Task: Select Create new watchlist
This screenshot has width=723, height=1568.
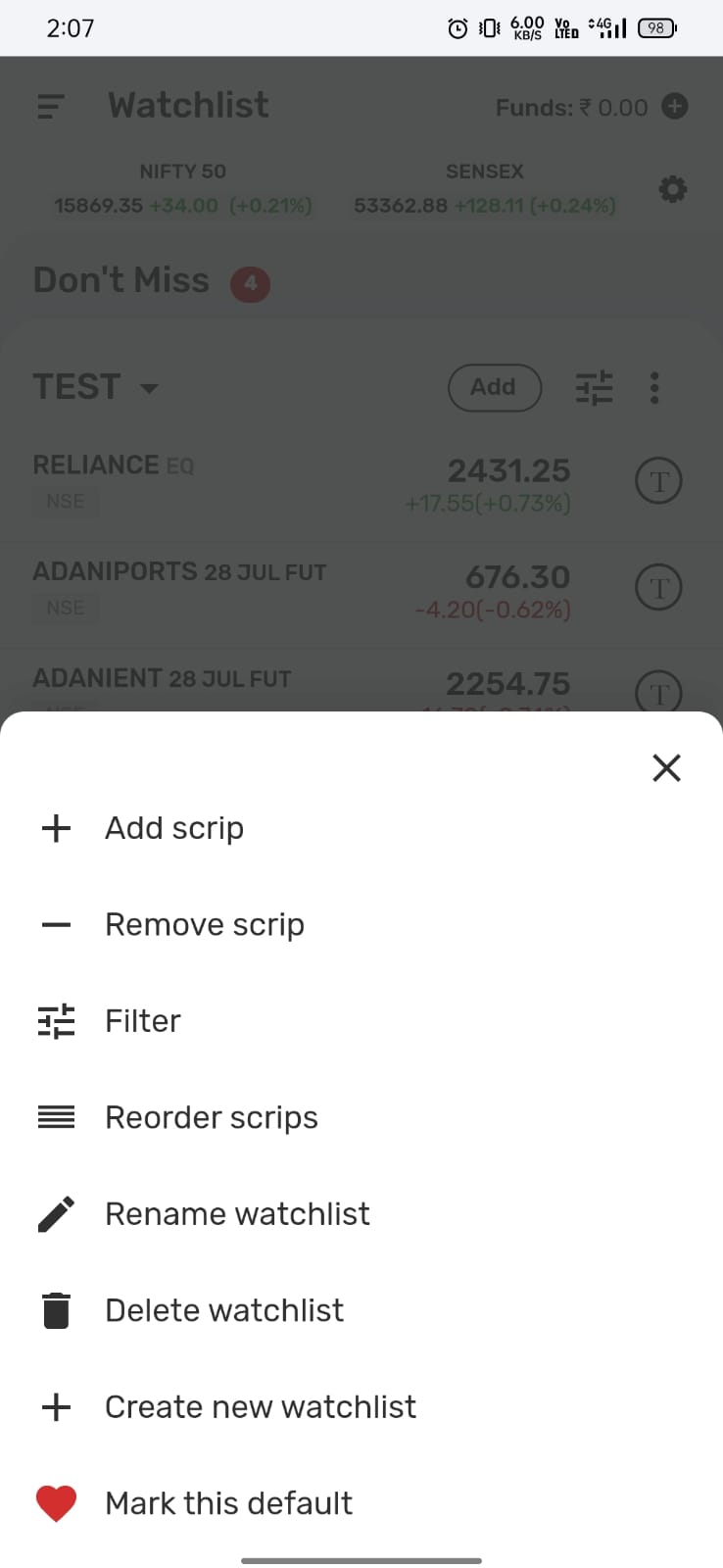Action: coord(361,1406)
